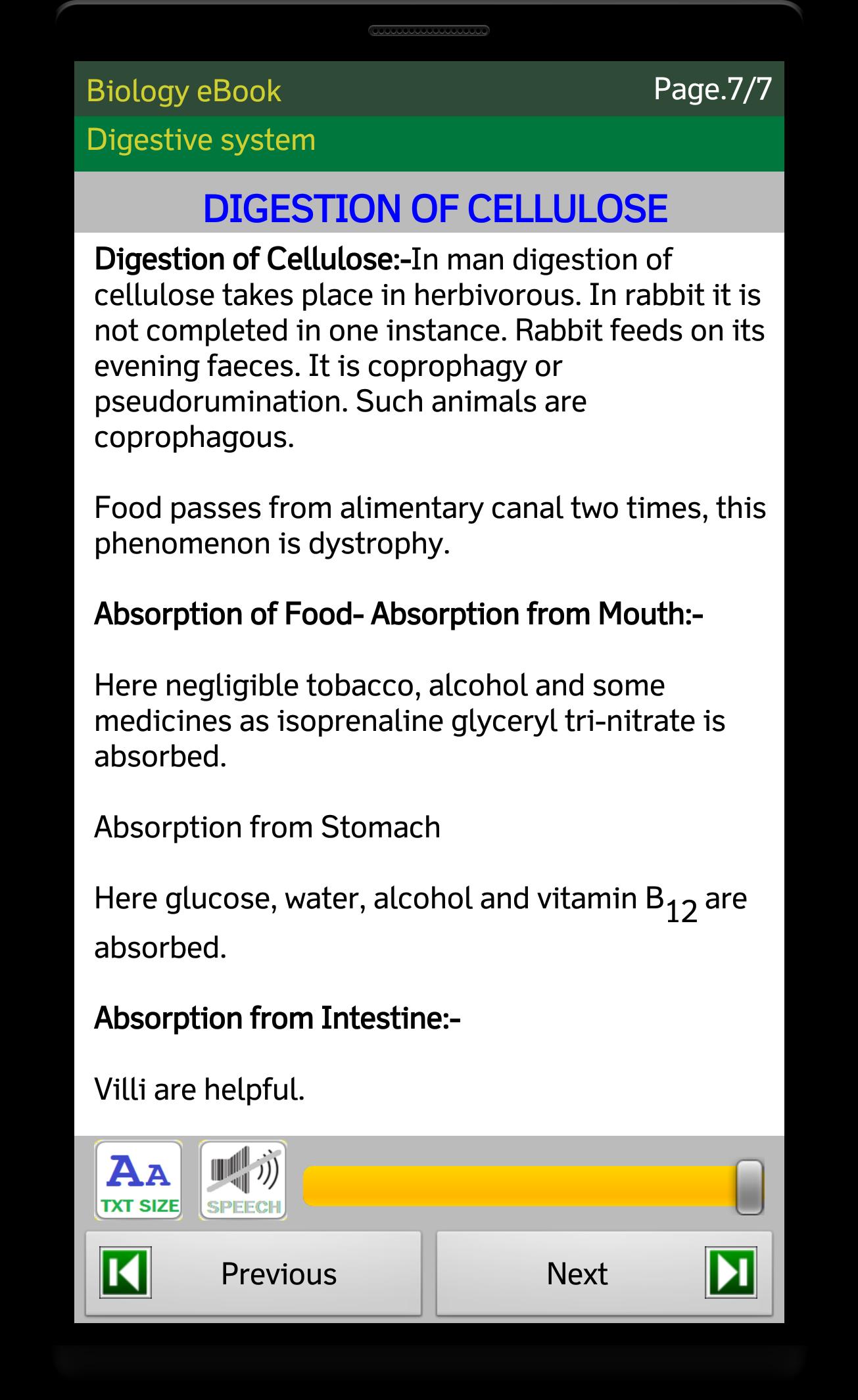Tap the yellow slider bar

(519, 1186)
